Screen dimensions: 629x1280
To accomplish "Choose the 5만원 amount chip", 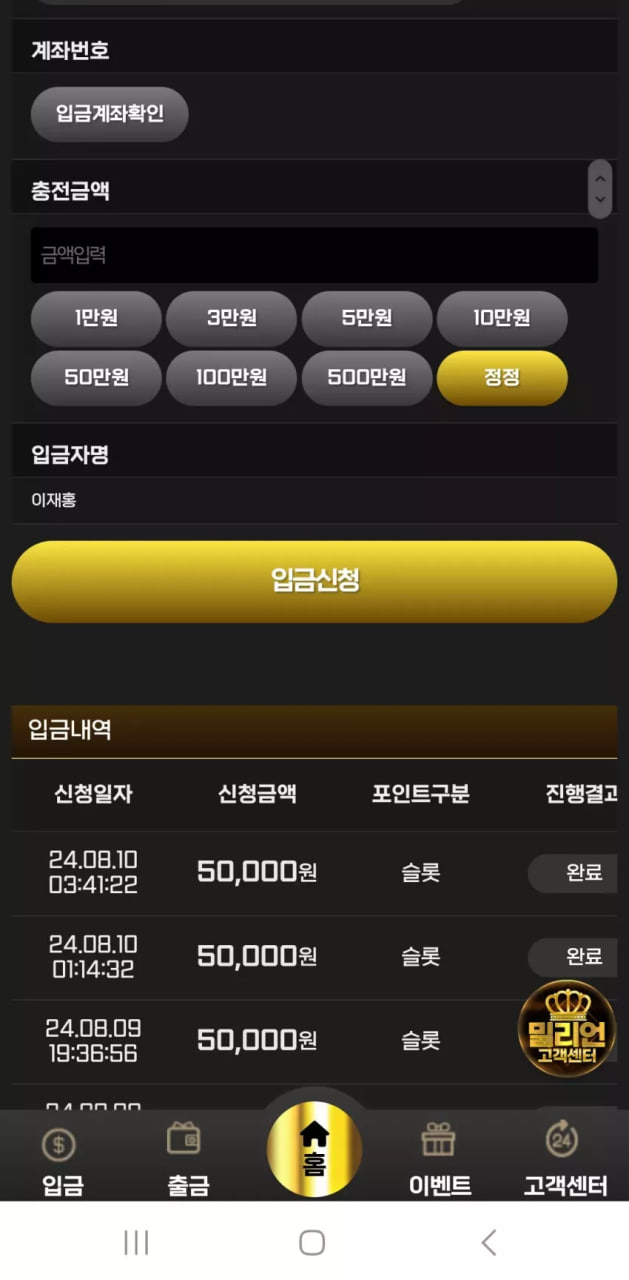I will click(367, 318).
